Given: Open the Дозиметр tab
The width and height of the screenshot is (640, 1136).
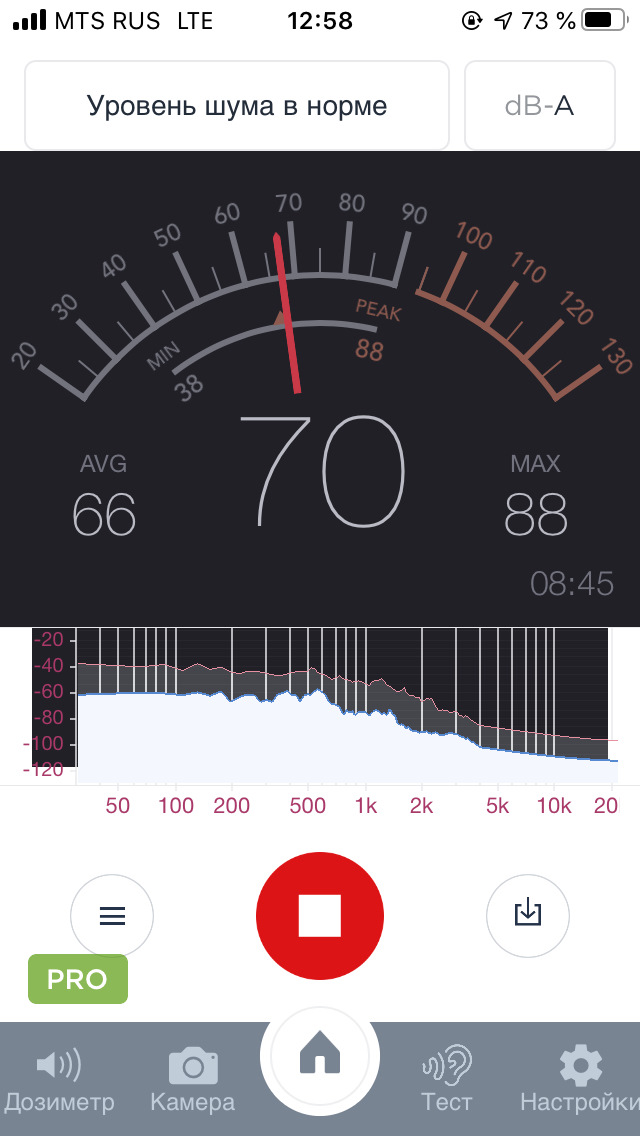Looking at the screenshot, I should tap(59, 1081).
